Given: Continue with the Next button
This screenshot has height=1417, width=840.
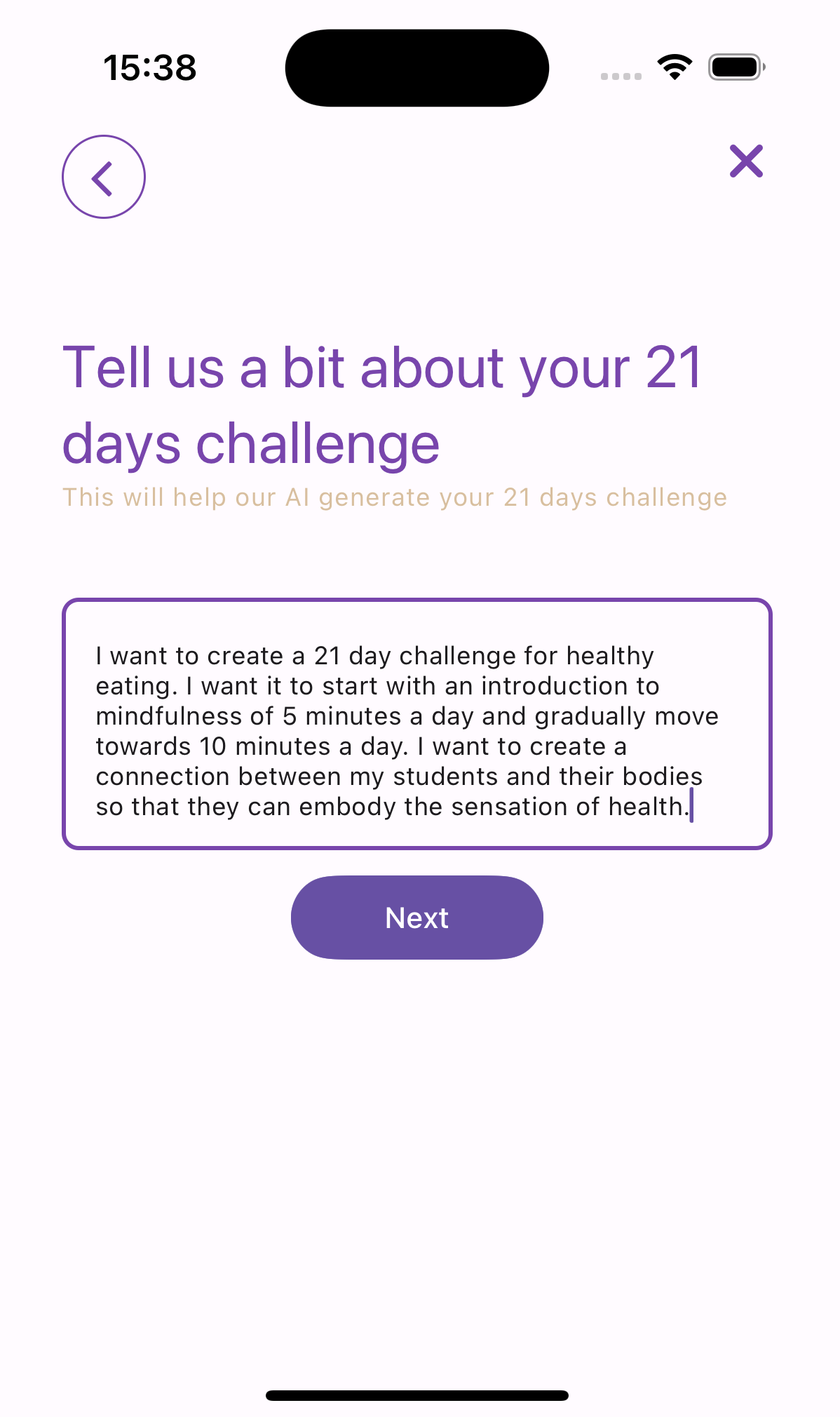Looking at the screenshot, I should 416,917.
